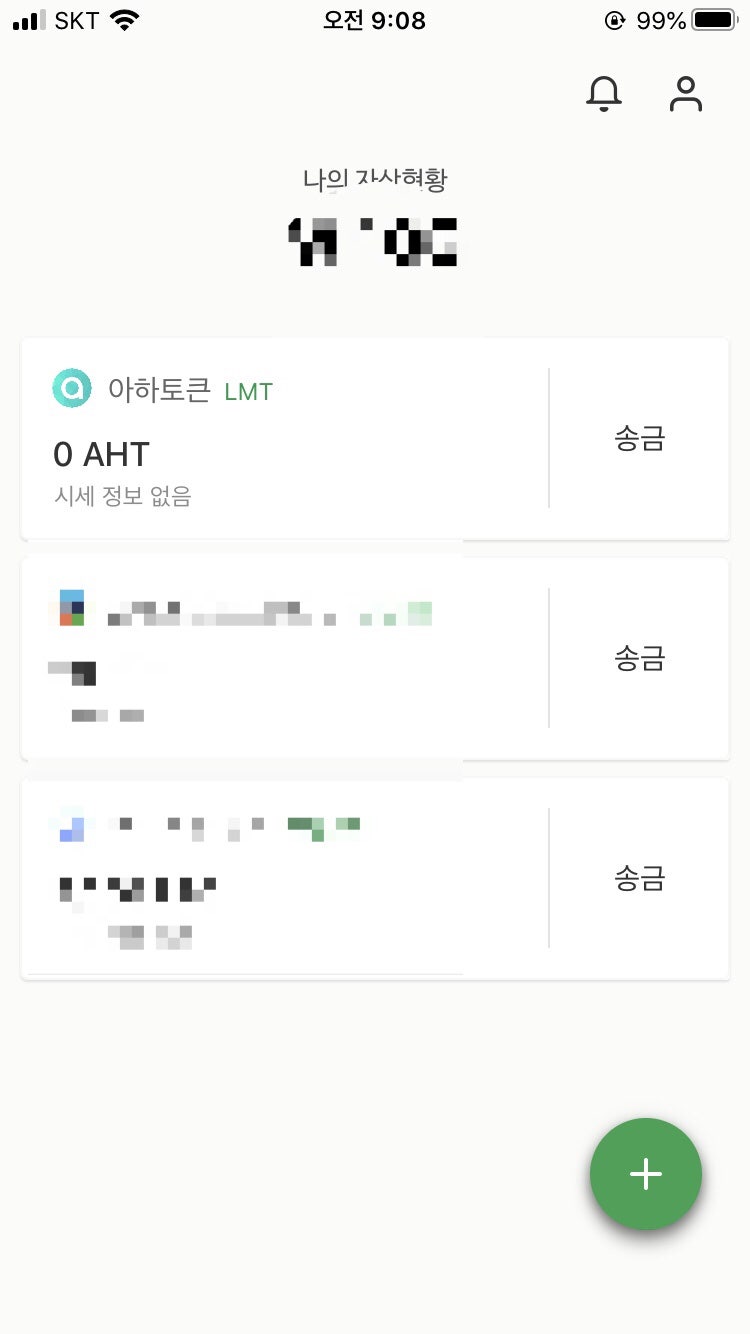Image resolution: width=750 pixels, height=1334 pixels.
Task: Tap the green plus floating action button
Action: pos(646,1174)
